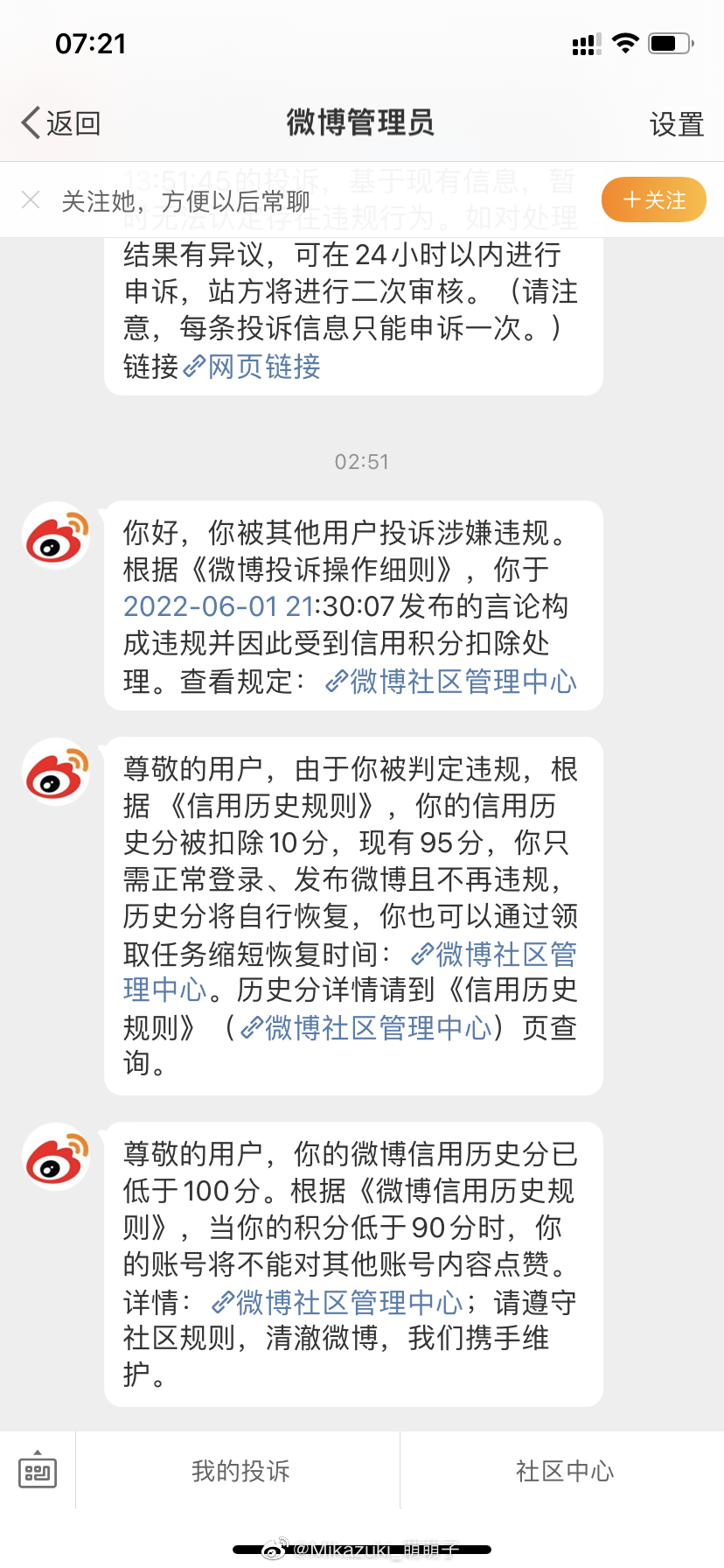
Task: Tap the 2022-06-01 date link
Action: coord(219,606)
